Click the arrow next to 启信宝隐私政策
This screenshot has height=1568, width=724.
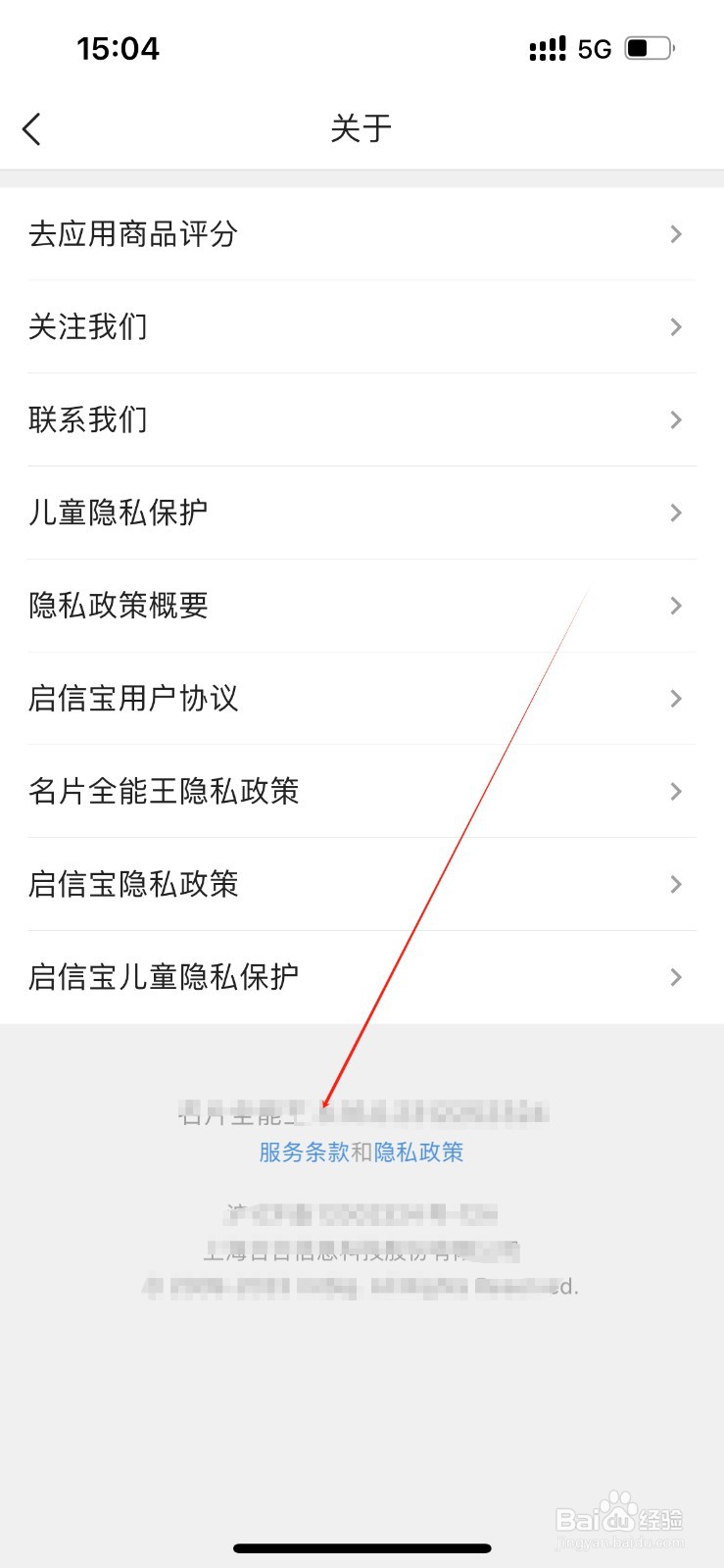click(675, 884)
